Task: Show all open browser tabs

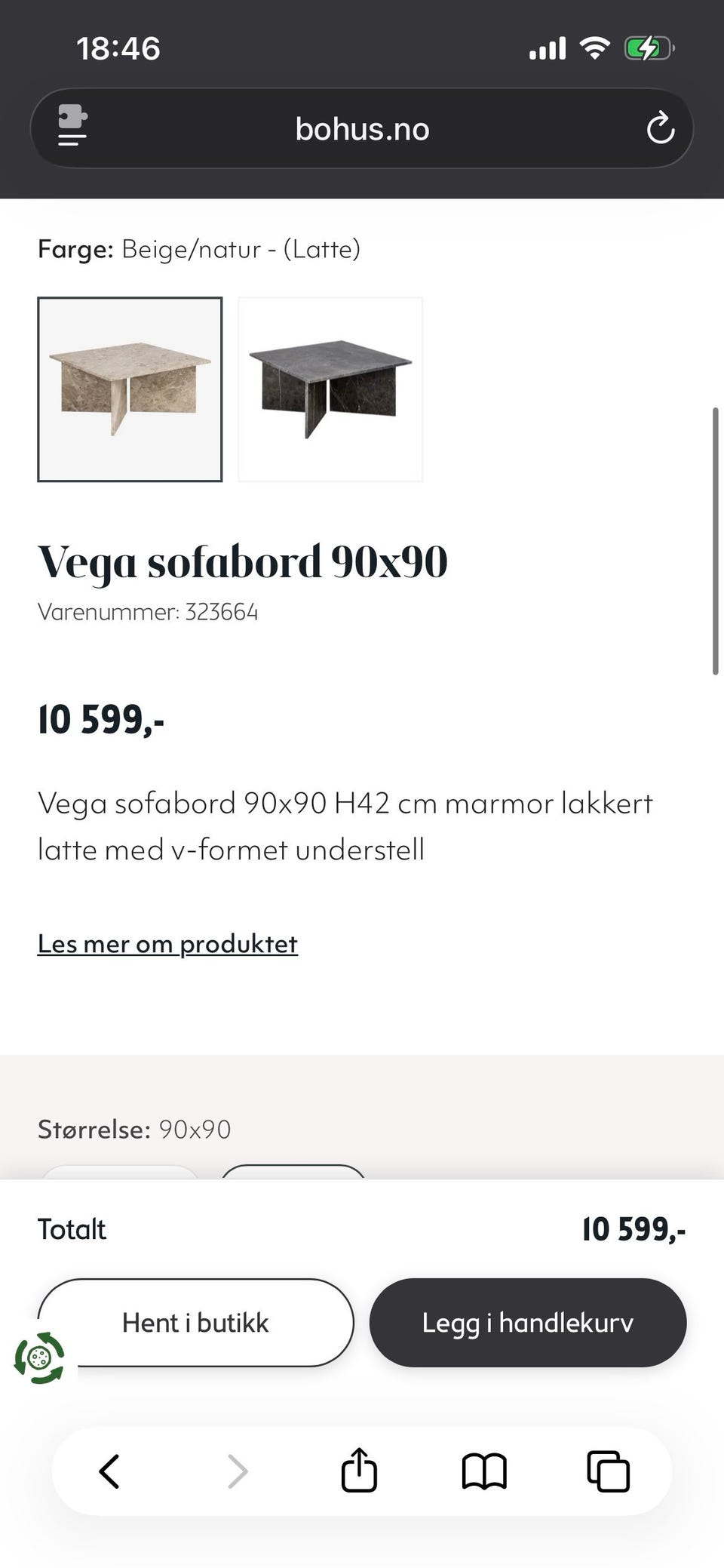Action: [608, 1471]
